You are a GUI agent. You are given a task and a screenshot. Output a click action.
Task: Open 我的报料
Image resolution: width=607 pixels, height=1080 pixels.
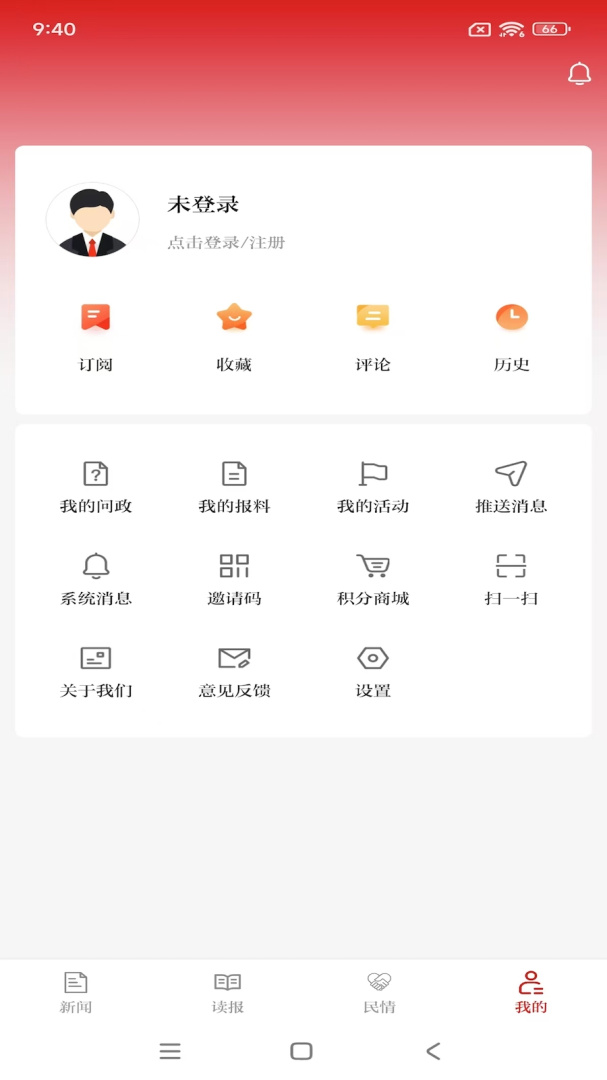tap(234, 487)
